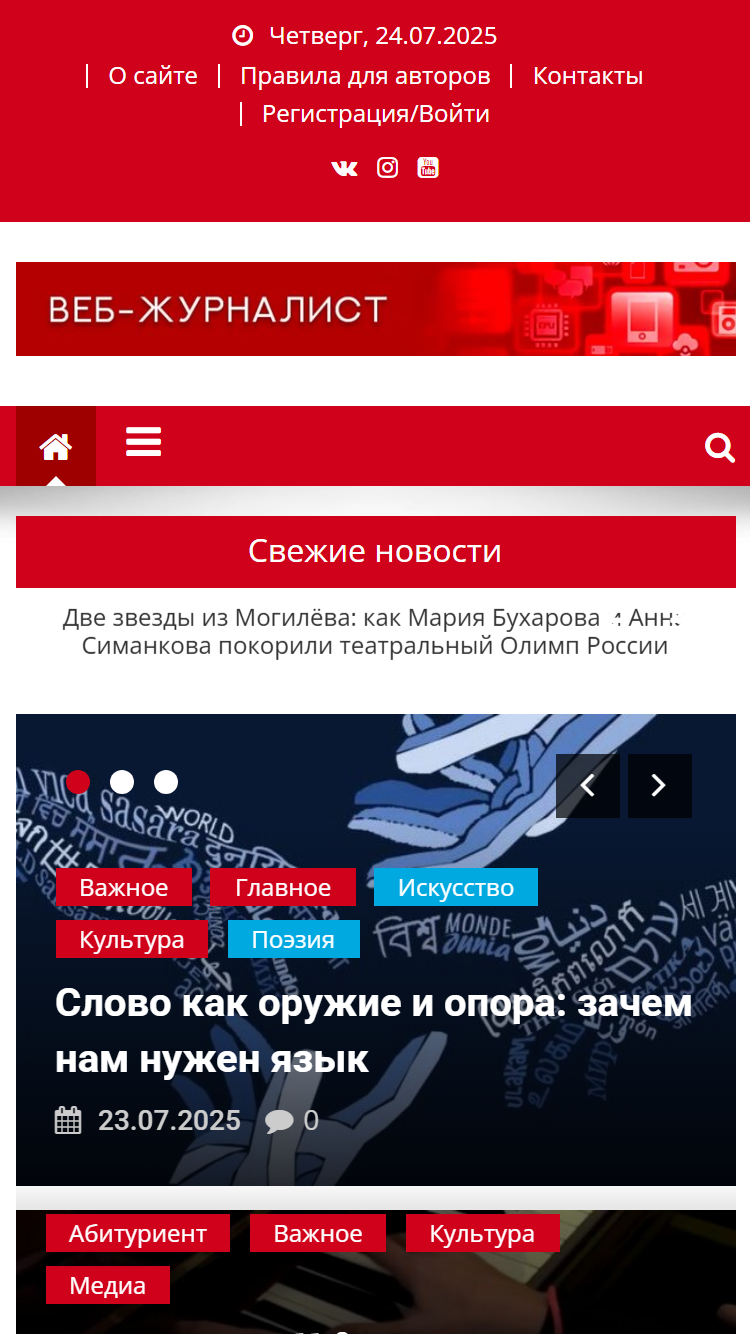This screenshot has height=1334, width=750.
Task: Open the Контакты link
Action: [588, 76]
